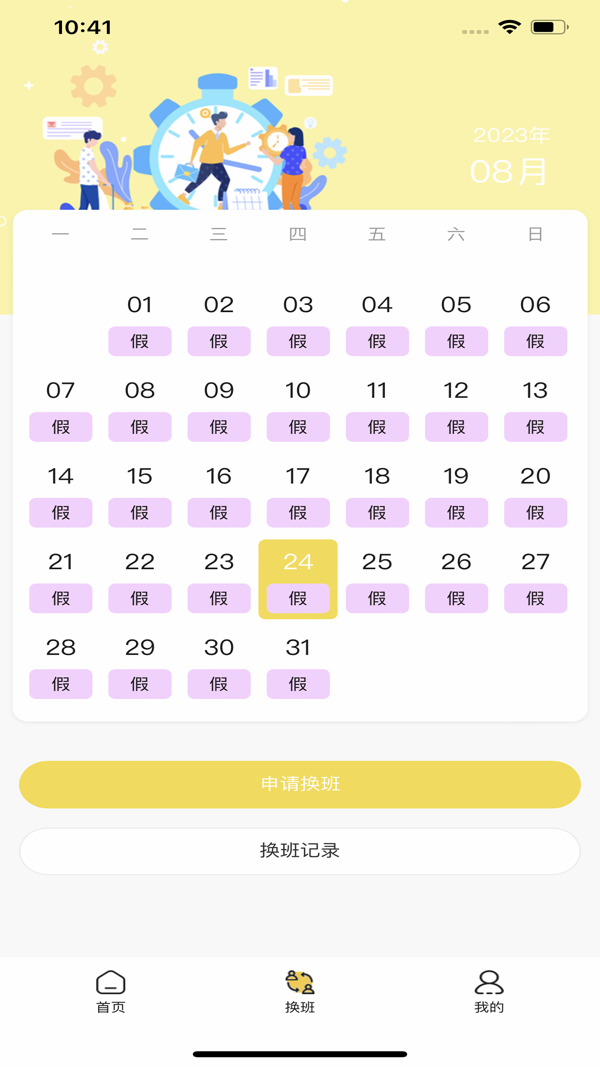Tap date 10 in the calendar
Image resolution: width=600 pixels, height=1067 pixels.
pyautogui.click(x=298, y=408)
